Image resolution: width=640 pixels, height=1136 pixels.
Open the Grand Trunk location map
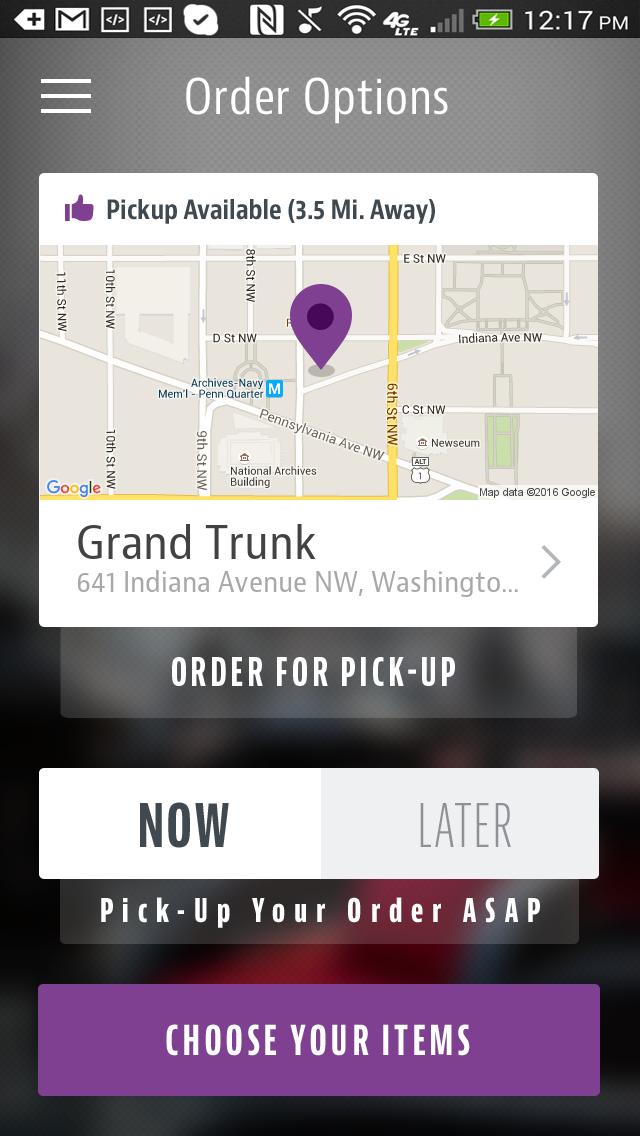coord(318,372)
